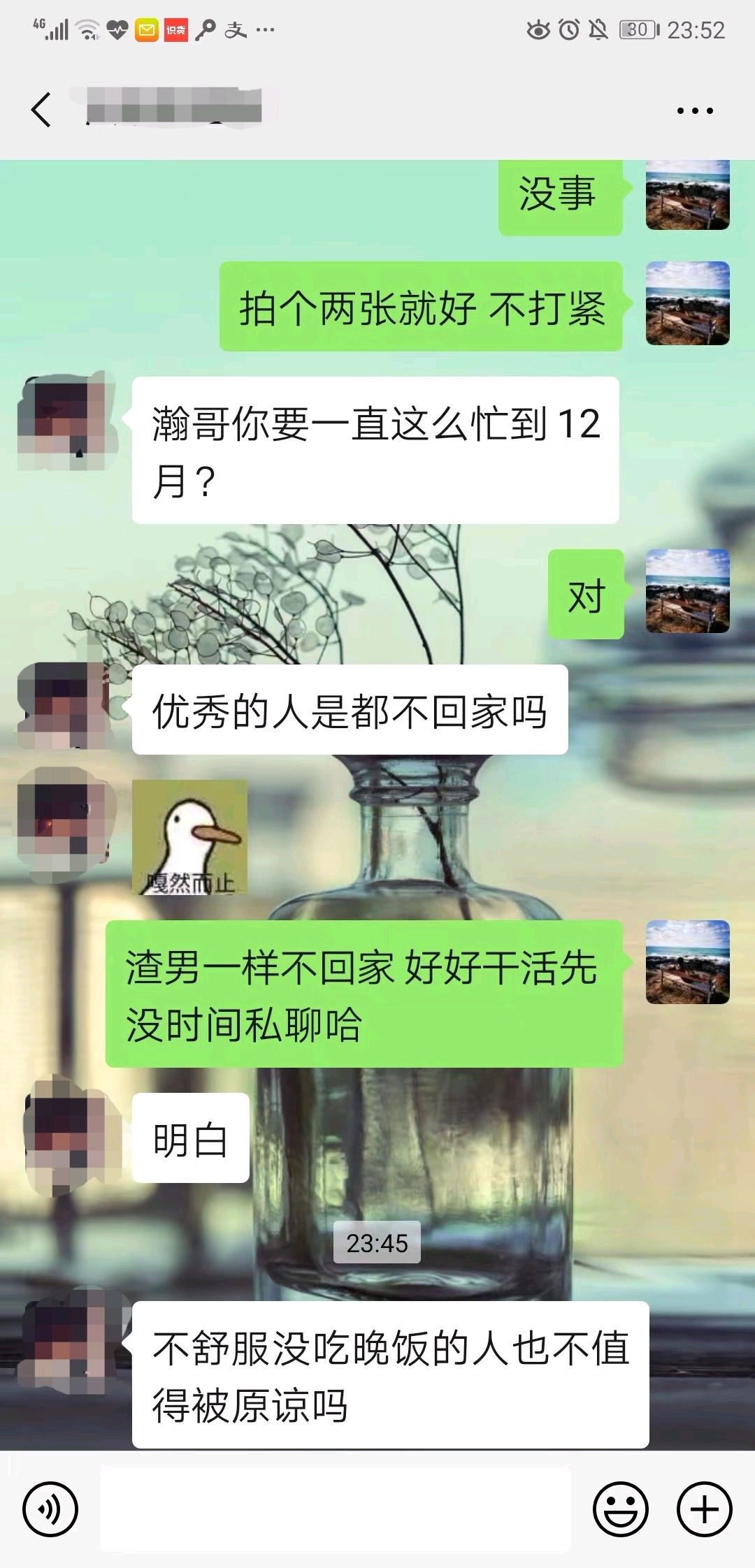
Task: Go back to the chat list
Action: pyautogui.click(x=41, y=110)
